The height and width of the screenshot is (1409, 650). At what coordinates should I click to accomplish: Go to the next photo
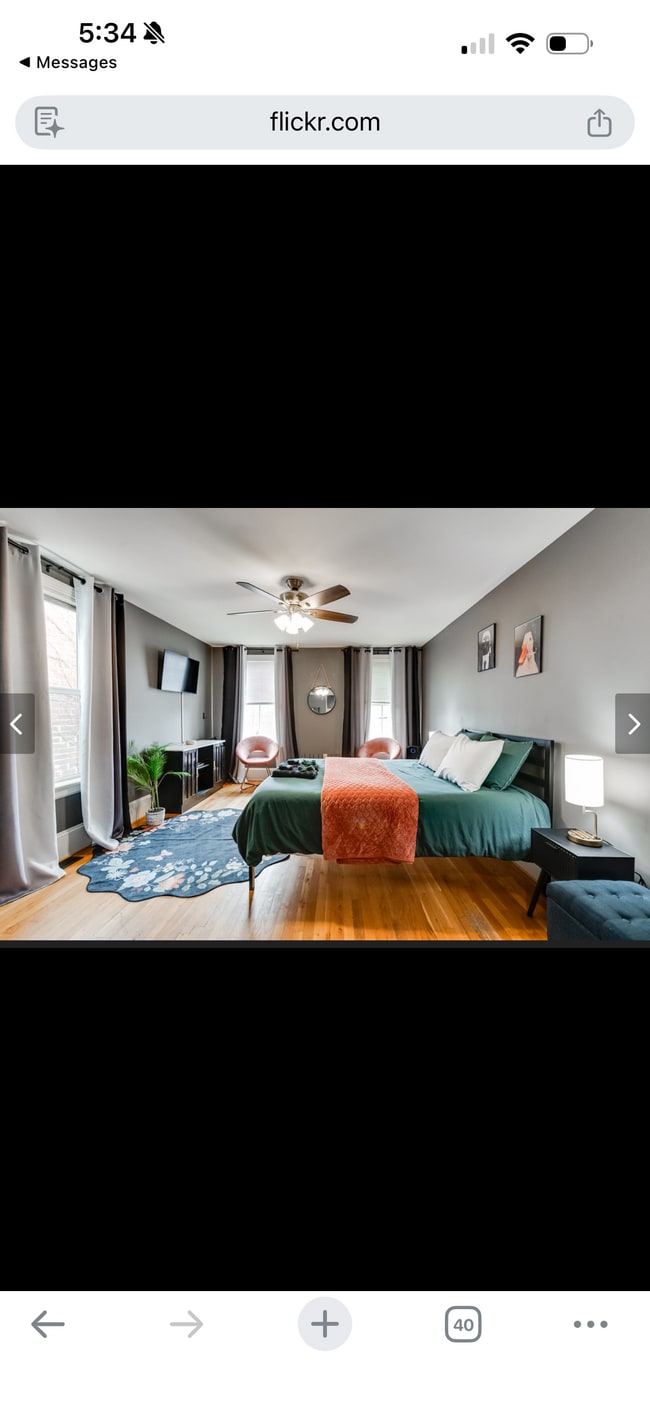[x=632, y=724]
